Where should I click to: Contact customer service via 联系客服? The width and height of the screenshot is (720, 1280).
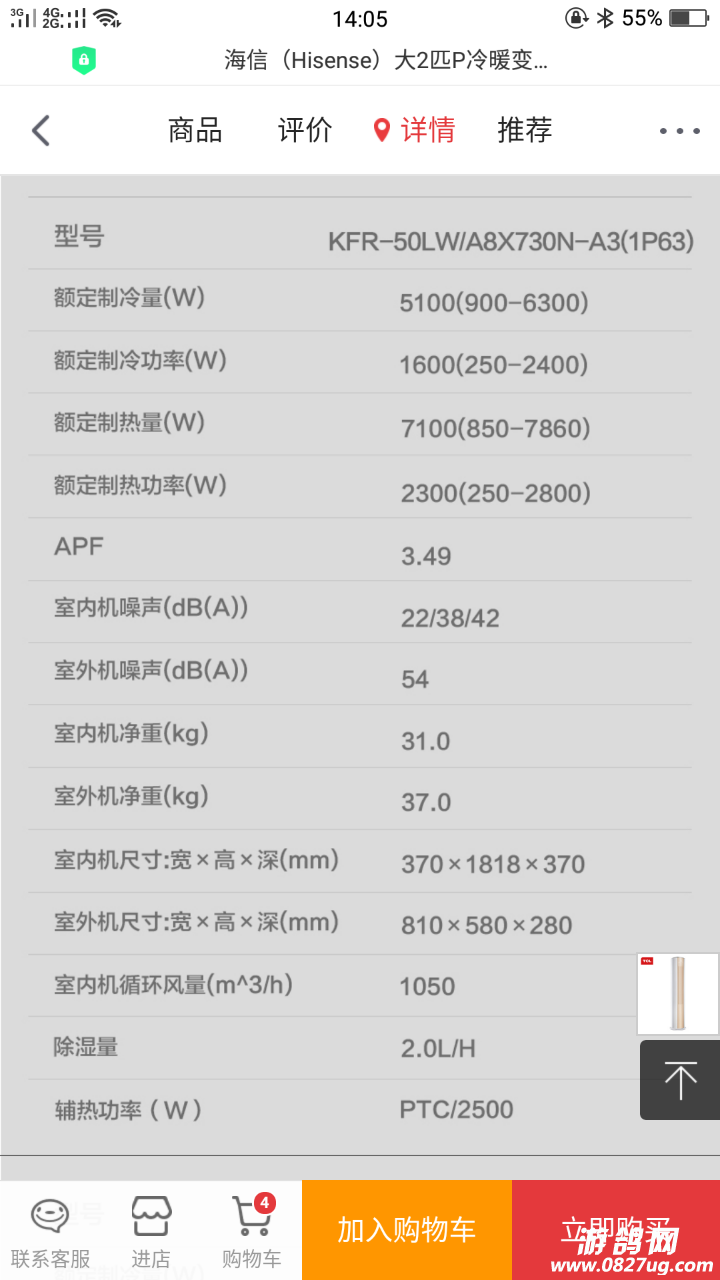tap(50, 1232)
